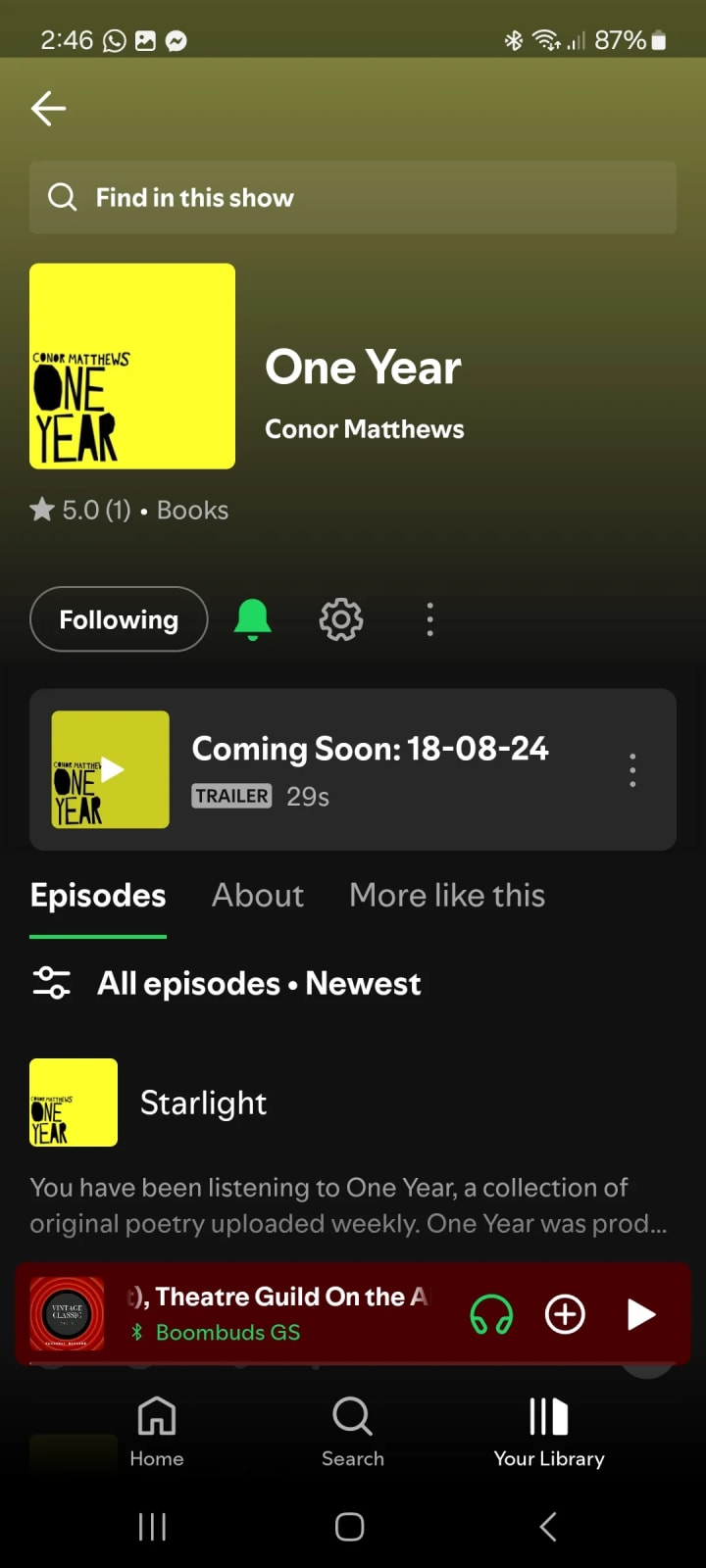Open the Boombuds GS device picker
This screenshot has width=706, height=1568.
point(491,1314)
